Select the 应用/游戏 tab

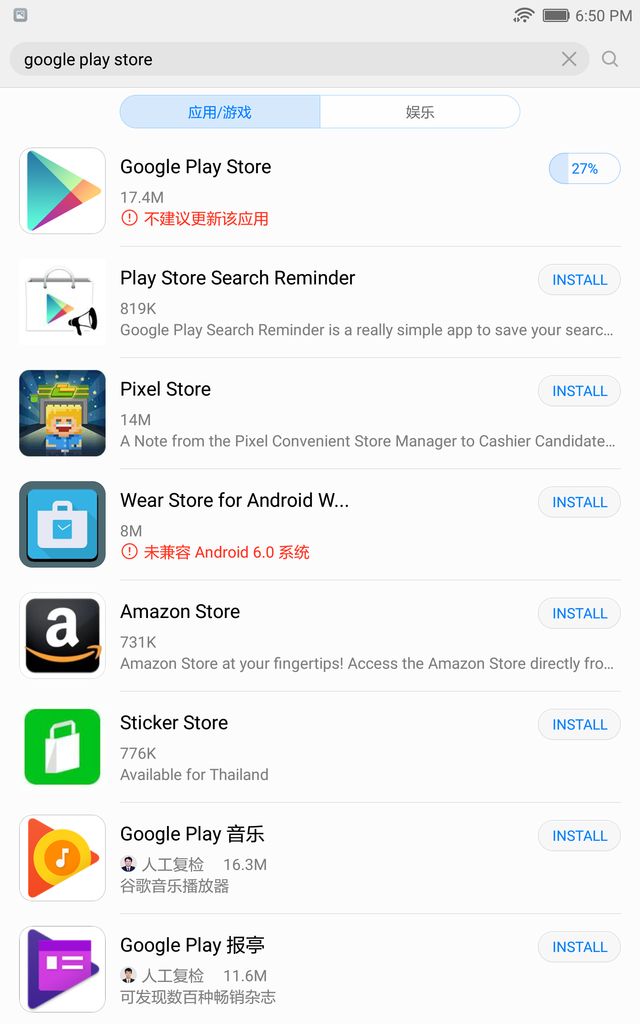(x=220, y=112)
